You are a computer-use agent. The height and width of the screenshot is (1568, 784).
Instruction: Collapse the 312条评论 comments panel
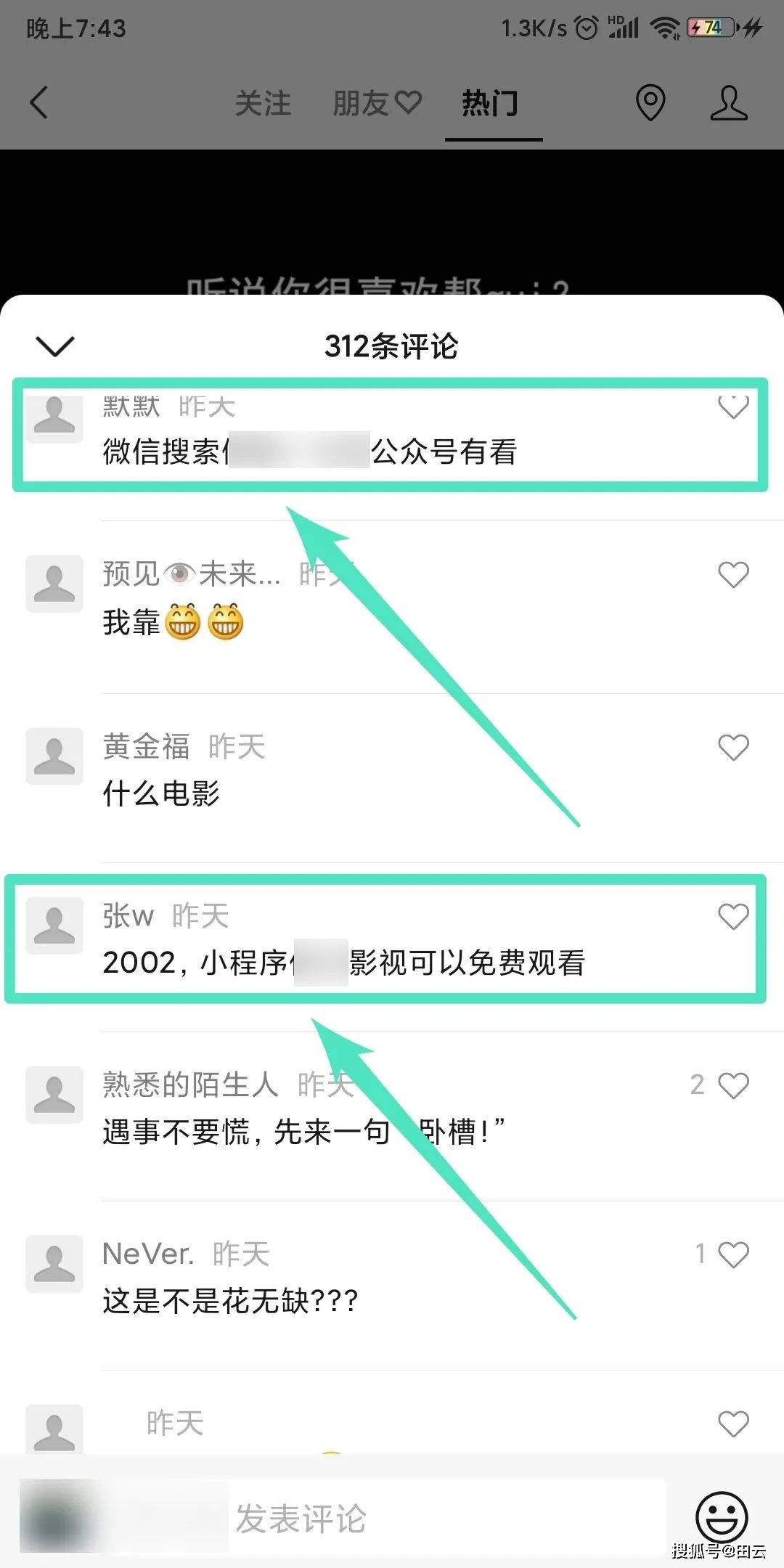[x=55, y=346]
